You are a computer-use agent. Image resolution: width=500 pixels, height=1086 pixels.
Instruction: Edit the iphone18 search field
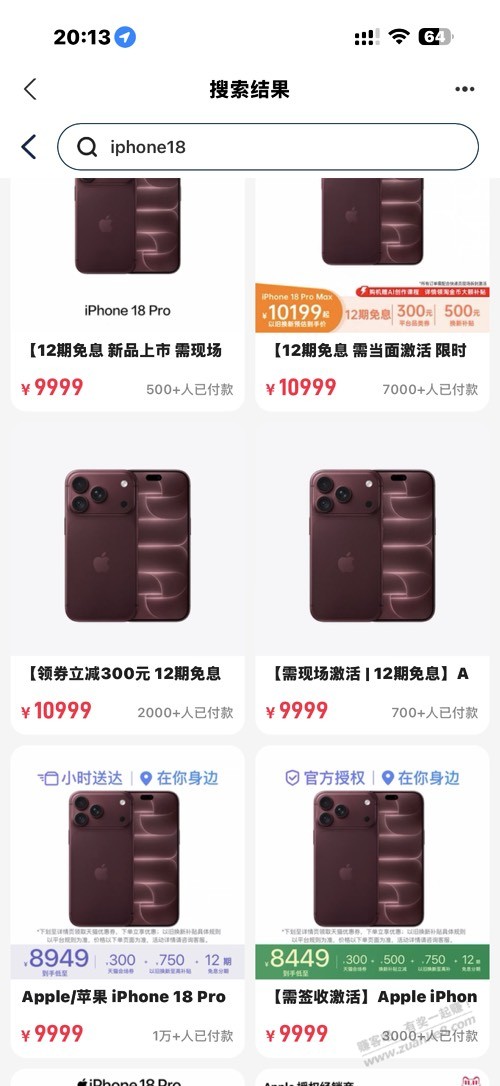click(268, 147)
